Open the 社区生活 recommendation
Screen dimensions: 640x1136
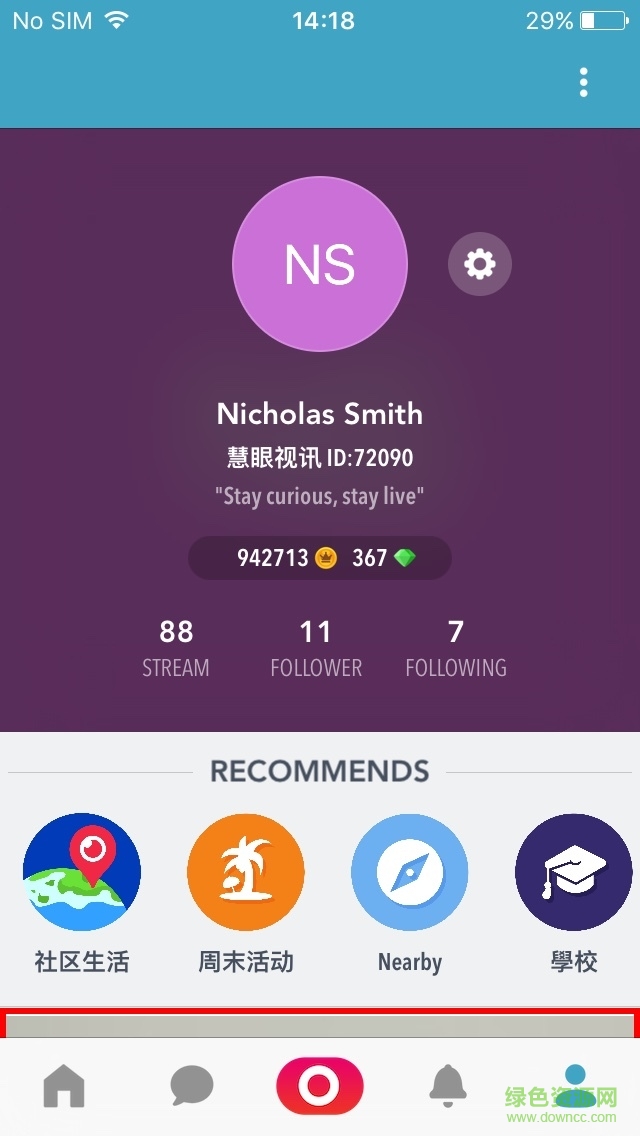[x=82, y=872]
